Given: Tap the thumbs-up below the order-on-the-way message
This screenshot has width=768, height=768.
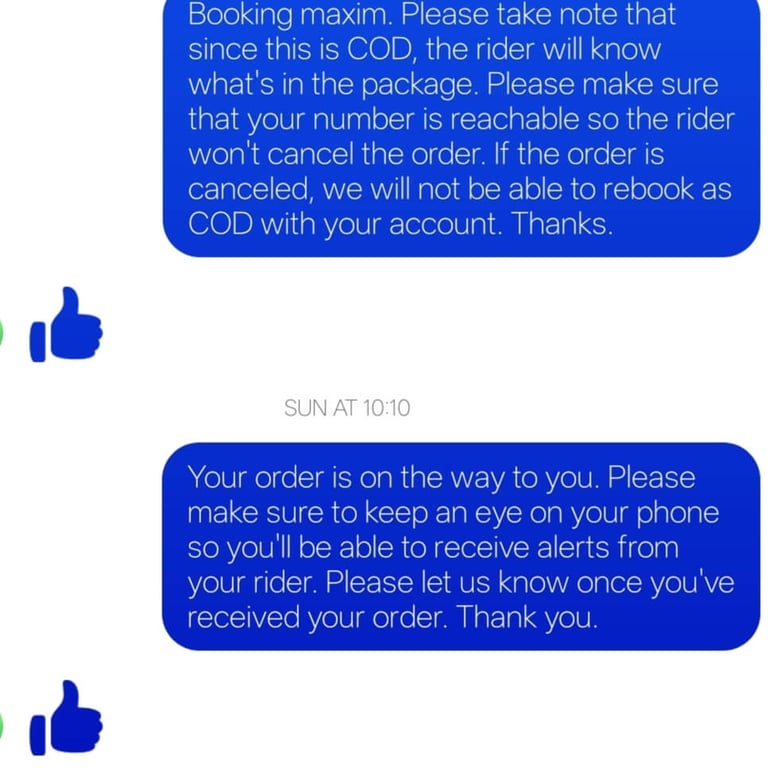Looking at the screenshot, I should click(66, 718).
